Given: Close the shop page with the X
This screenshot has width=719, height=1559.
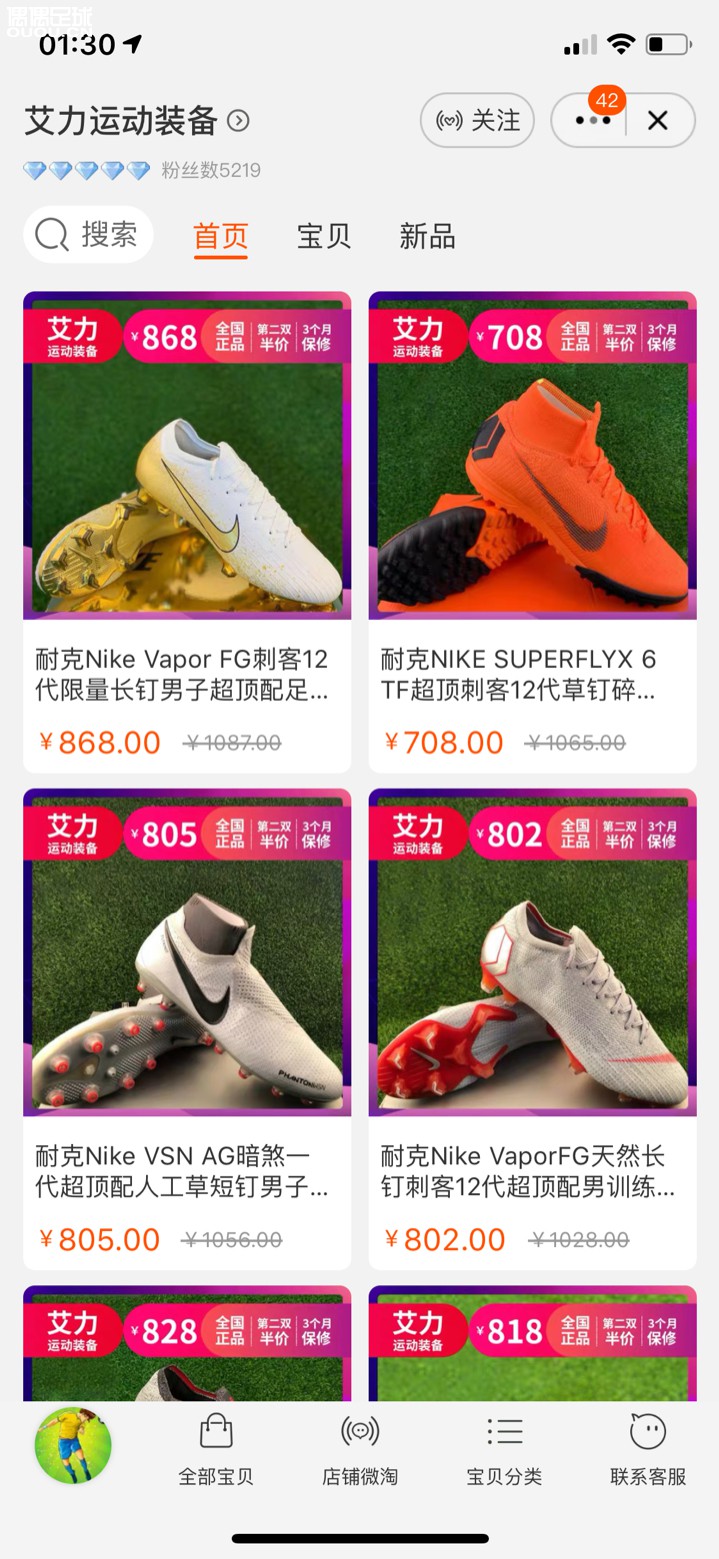Looking at the screenshot, I should coord(658,121).
